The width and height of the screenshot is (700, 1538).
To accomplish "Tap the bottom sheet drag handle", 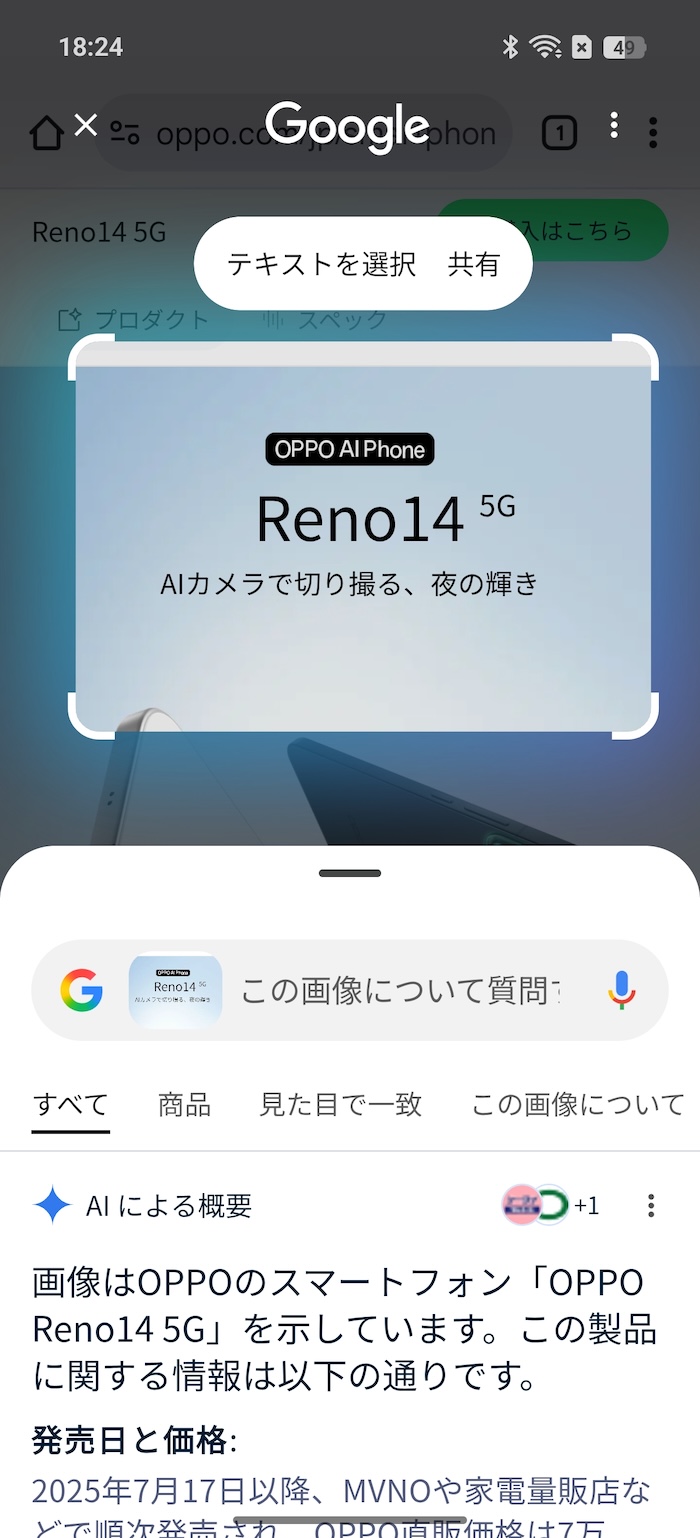I will [x=350, y=873].
